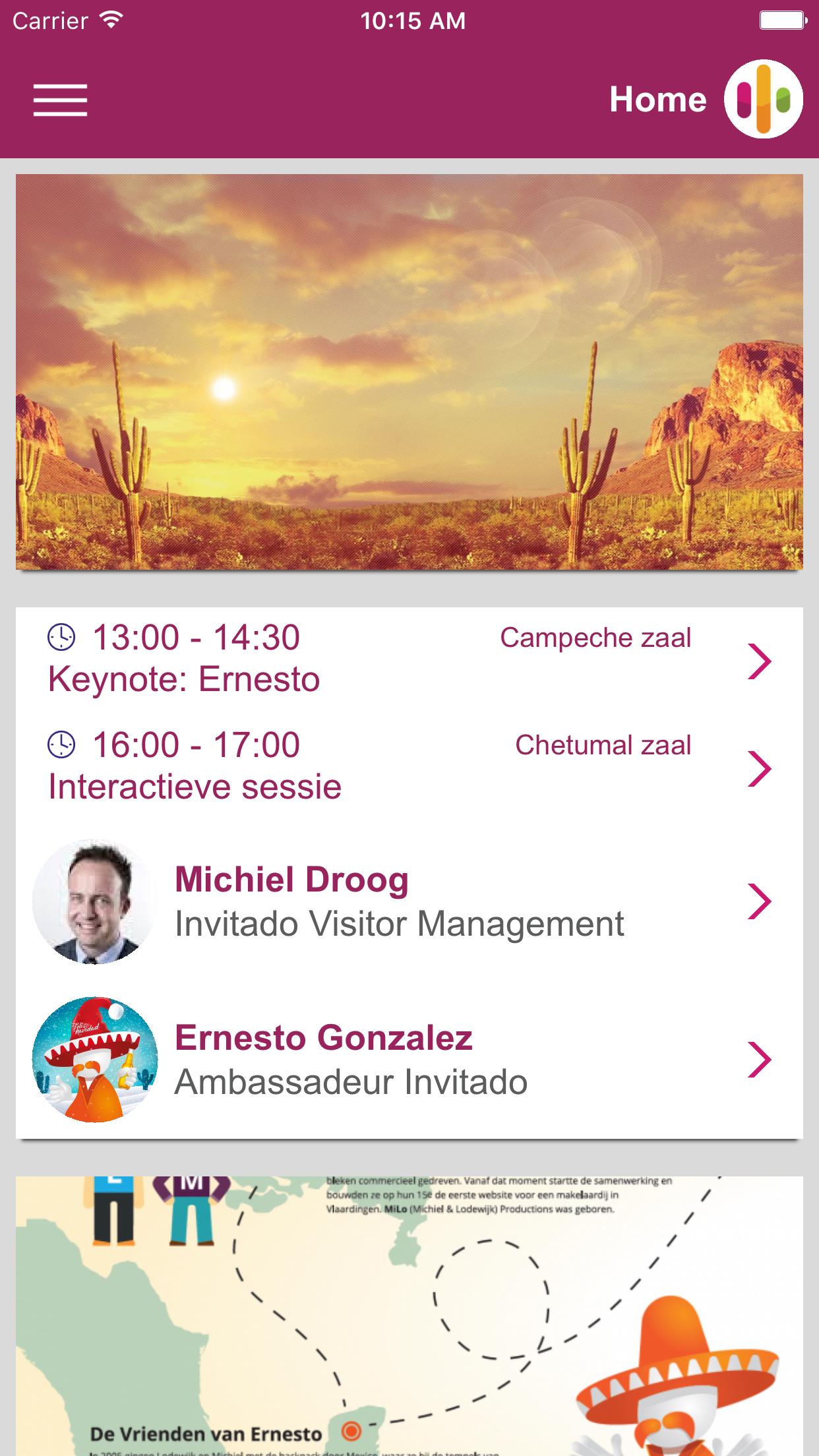Open the Campeche zaal session entry
The height and width of the screenshot is (1456, 819).
pyautogui.click(x=595, y=638)
